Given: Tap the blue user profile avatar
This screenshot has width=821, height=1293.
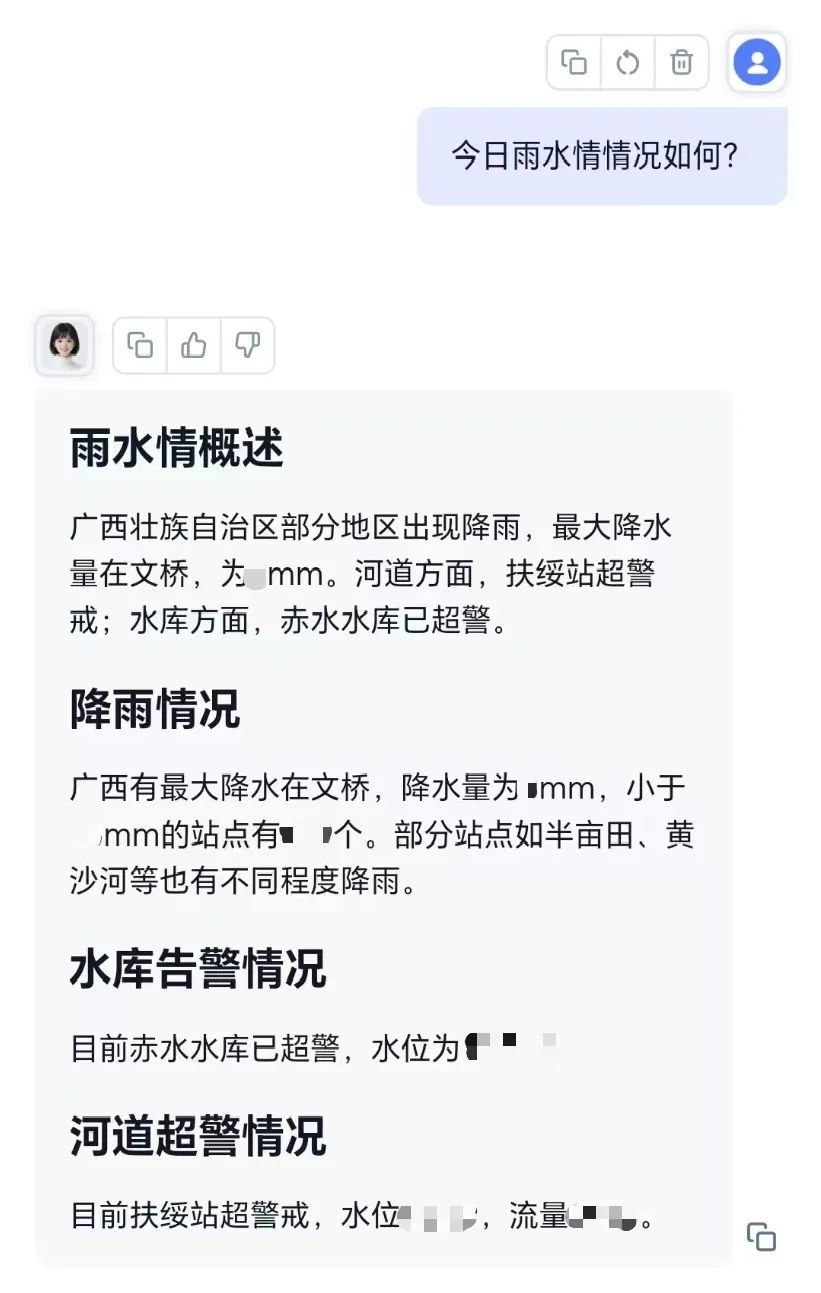Looking at the screenshot, I should [x=757, y=62].
